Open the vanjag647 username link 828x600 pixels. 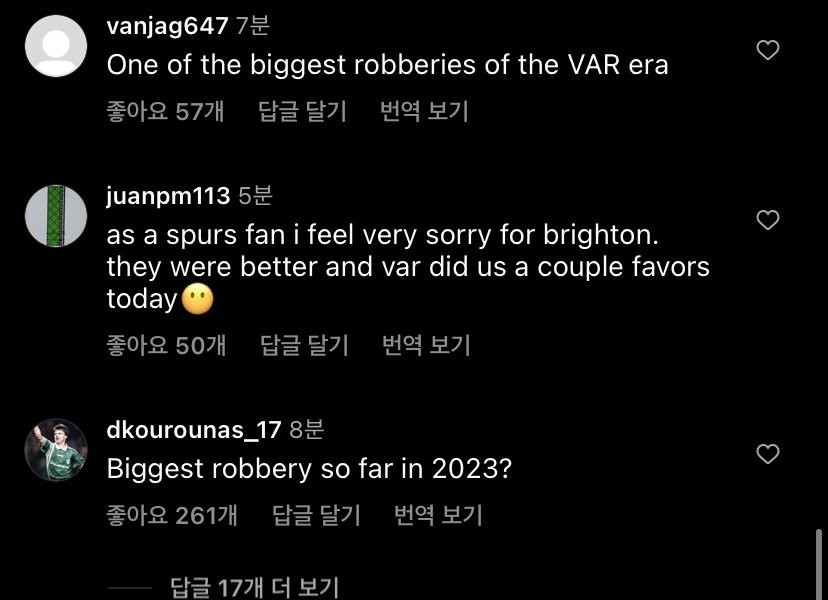pyautogui.click(x=167, y=27)
